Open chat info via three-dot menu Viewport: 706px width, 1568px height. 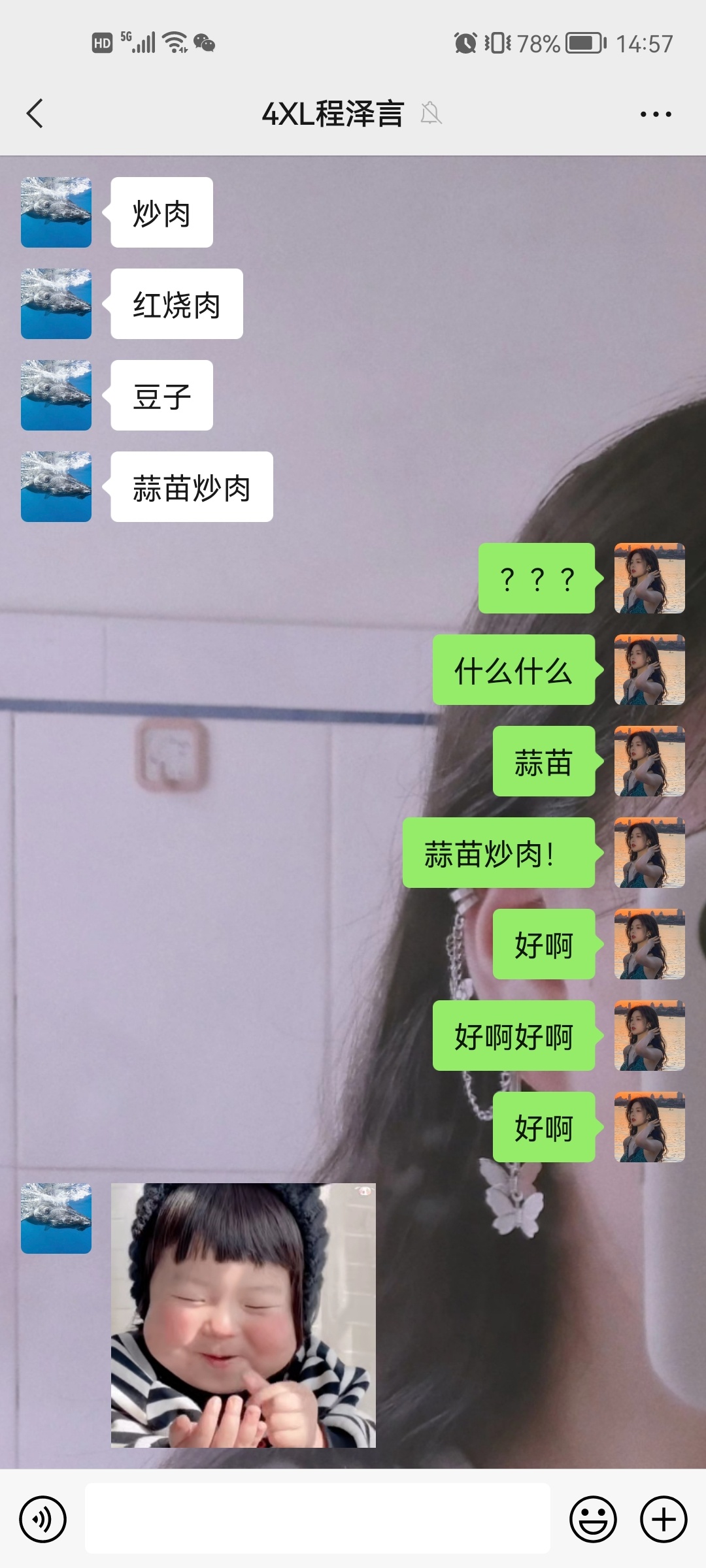(x=655, y=114)
